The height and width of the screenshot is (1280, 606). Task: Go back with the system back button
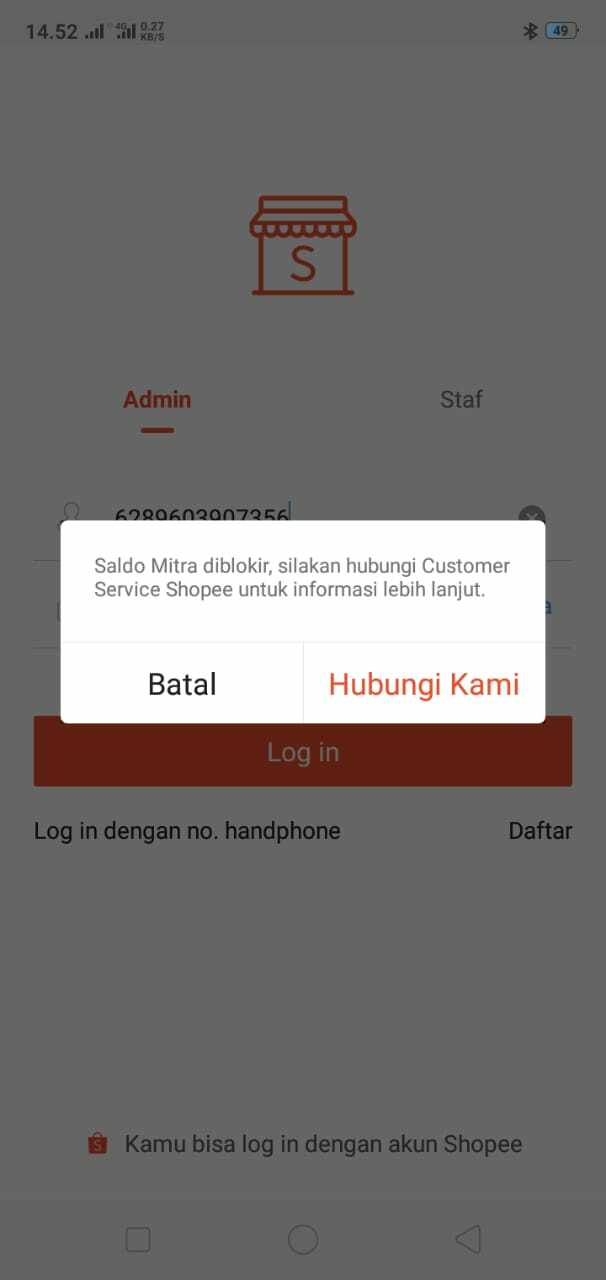coord(468,1240)
